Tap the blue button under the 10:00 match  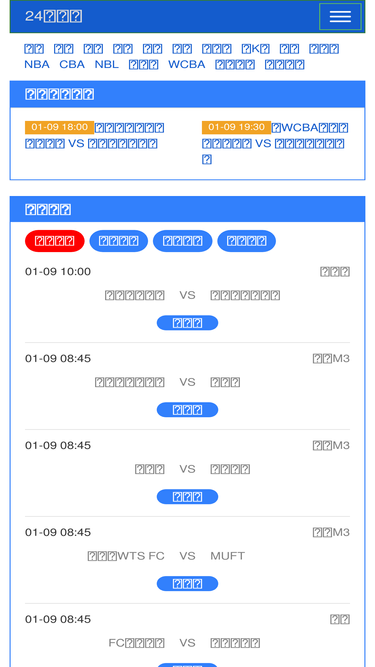(x=188, y=323)
